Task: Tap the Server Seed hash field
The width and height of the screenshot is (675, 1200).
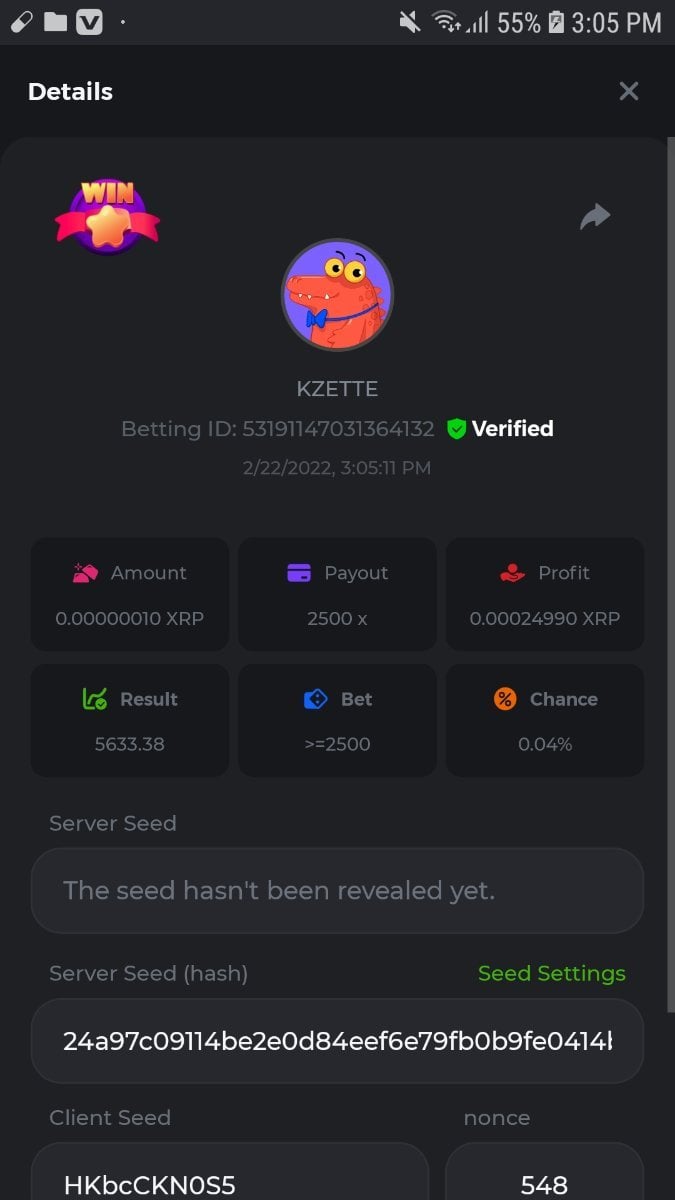Action: click(337, 1041)
